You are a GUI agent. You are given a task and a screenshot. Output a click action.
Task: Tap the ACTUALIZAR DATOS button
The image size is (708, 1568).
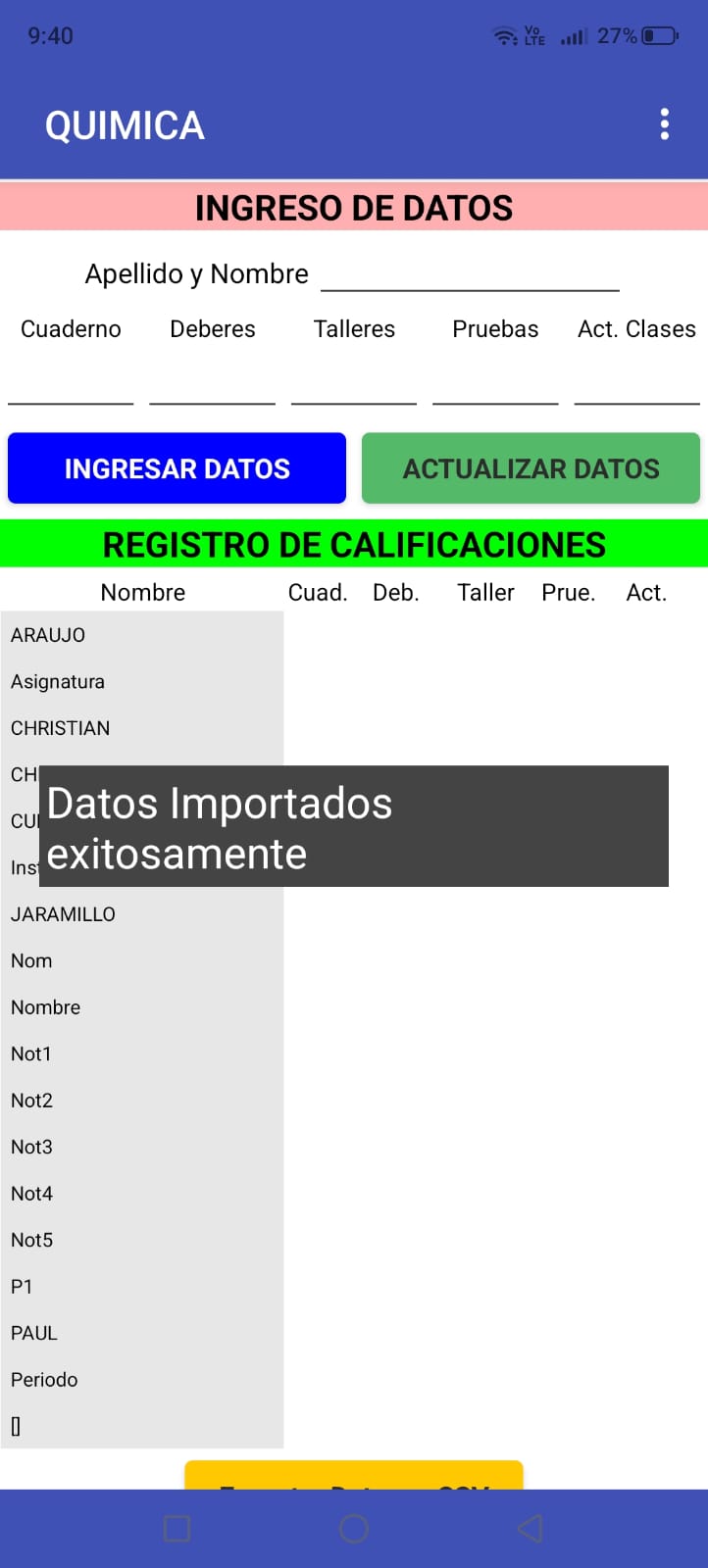coord(531,468)
